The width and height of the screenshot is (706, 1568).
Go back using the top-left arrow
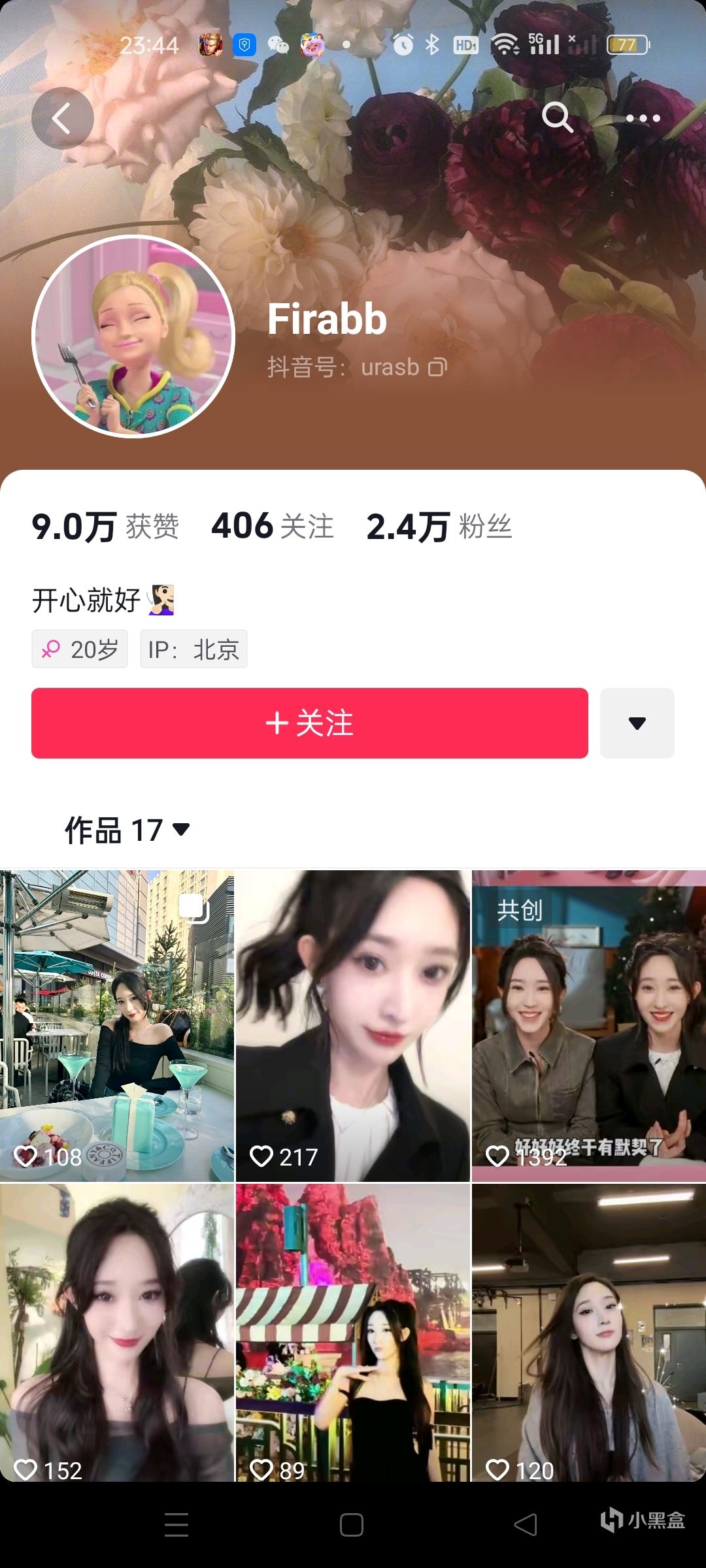tap(62, 119)
